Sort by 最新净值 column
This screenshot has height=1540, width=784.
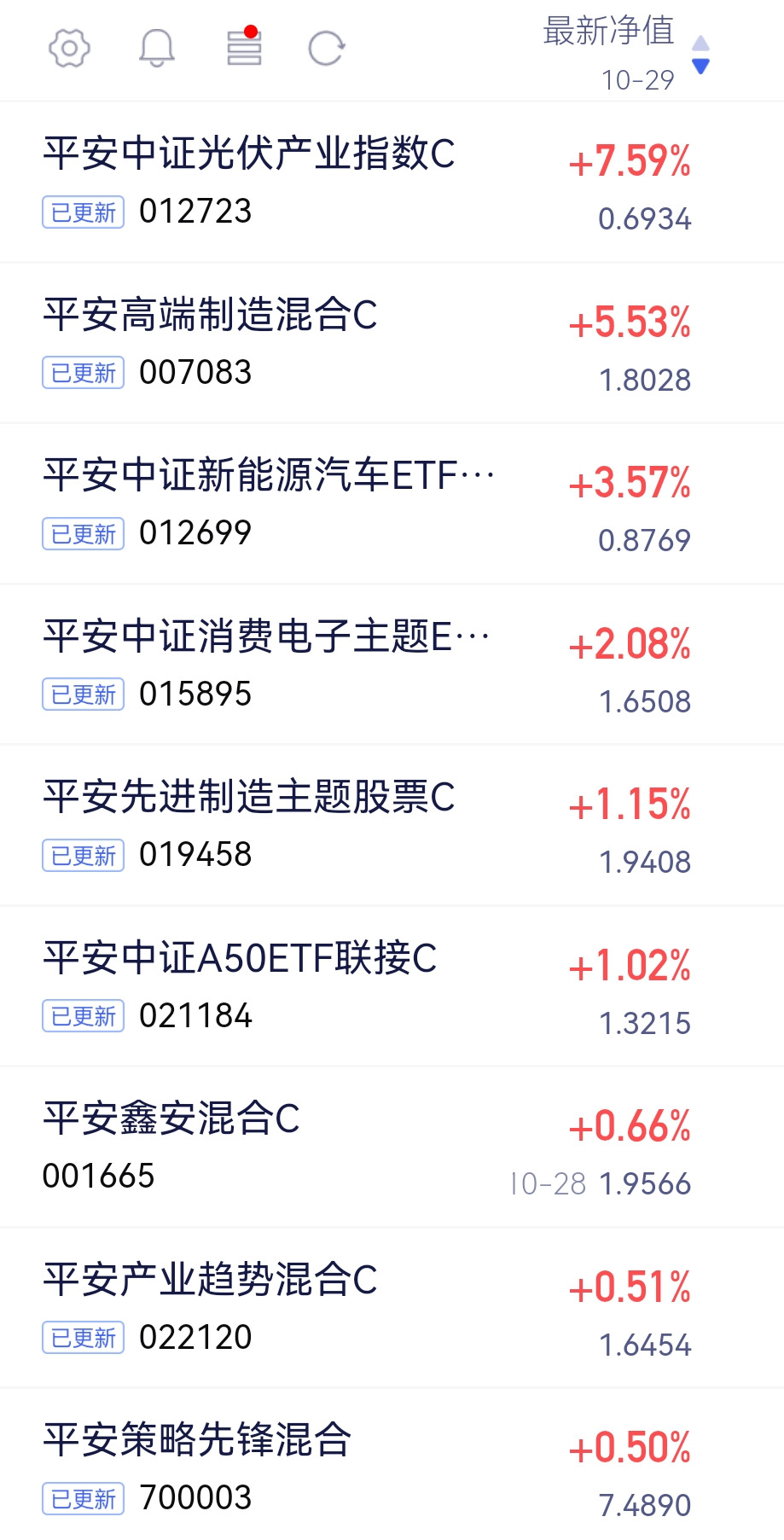tap(626, 53)
